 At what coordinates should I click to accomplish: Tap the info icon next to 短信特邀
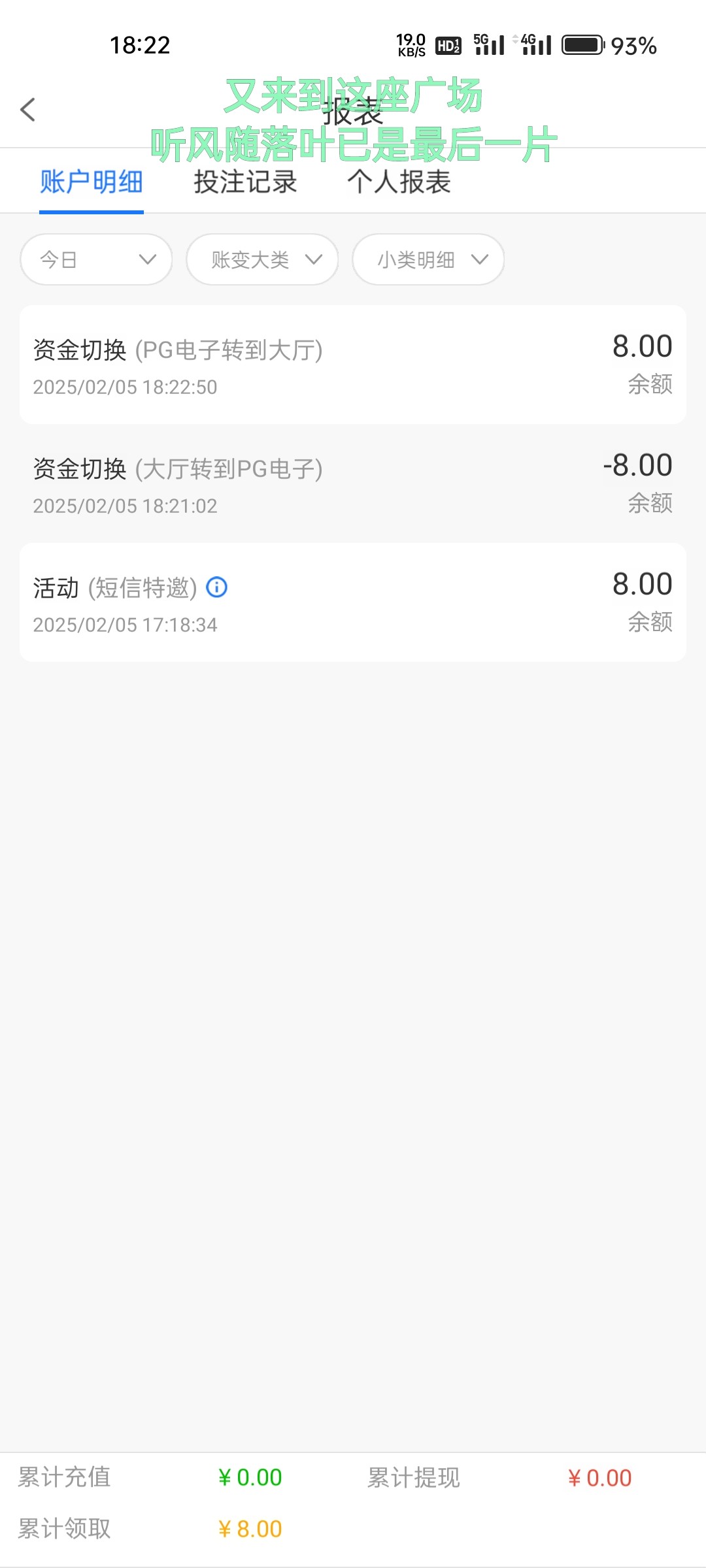pos(216,587)
